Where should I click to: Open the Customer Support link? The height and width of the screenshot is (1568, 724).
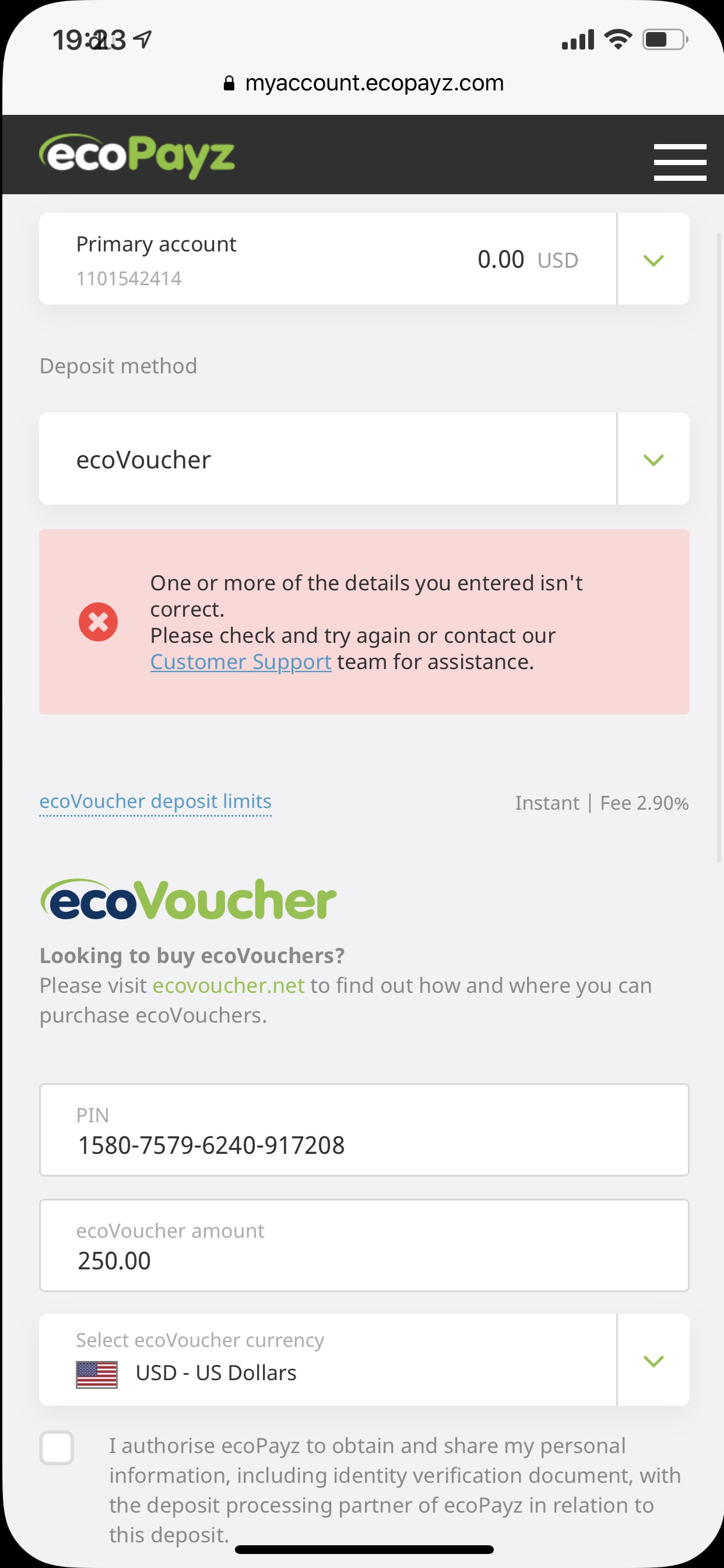240,662
